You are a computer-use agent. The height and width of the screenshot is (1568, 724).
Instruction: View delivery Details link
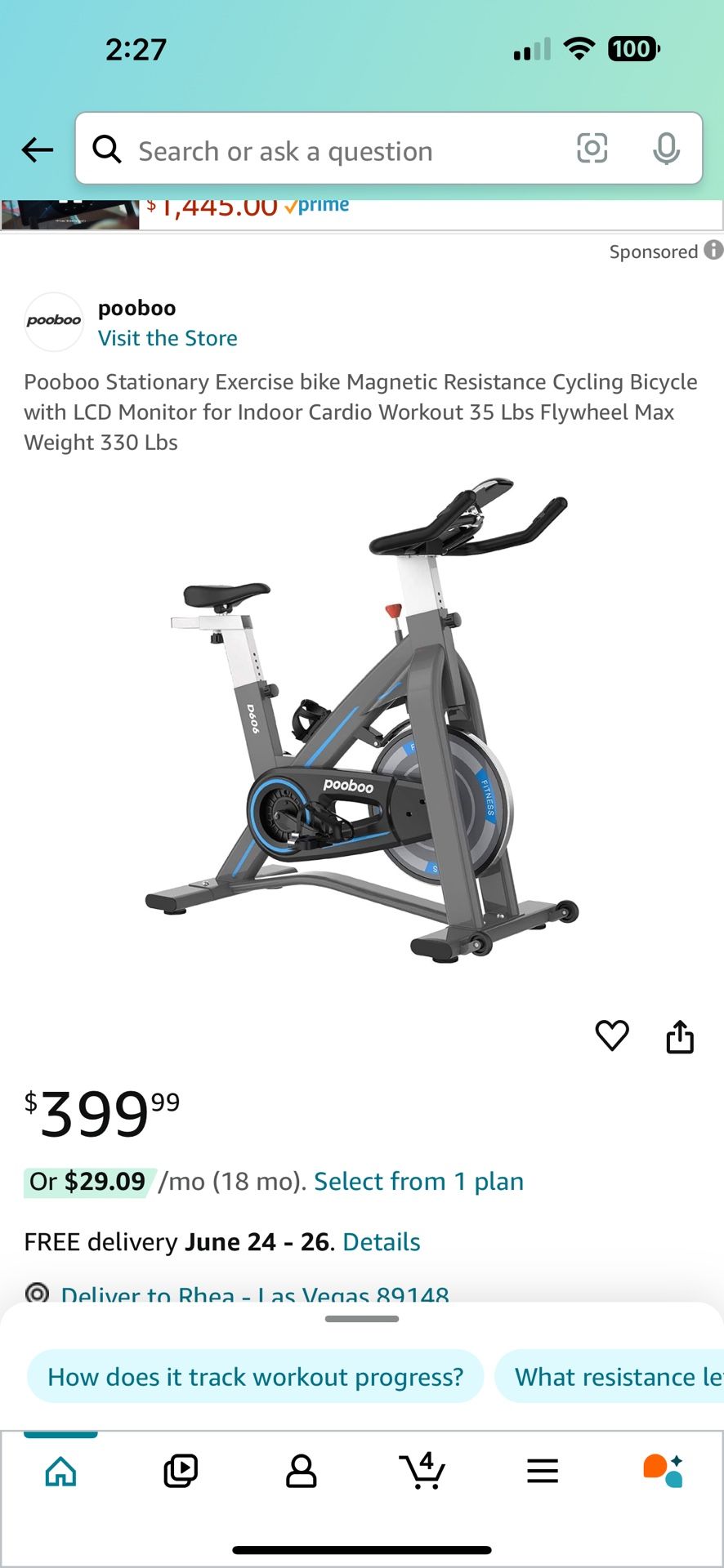coord(381,1242)
